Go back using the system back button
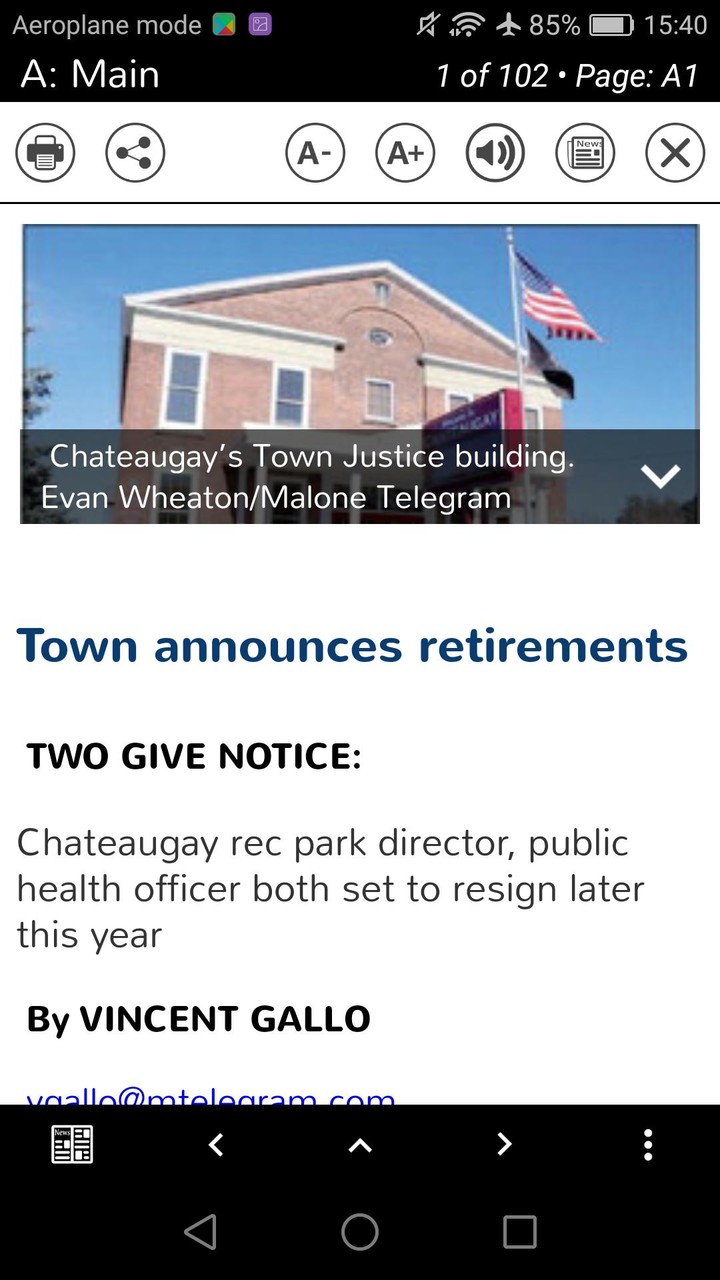The image size is (720, 1280). (x=200, y=1232)
